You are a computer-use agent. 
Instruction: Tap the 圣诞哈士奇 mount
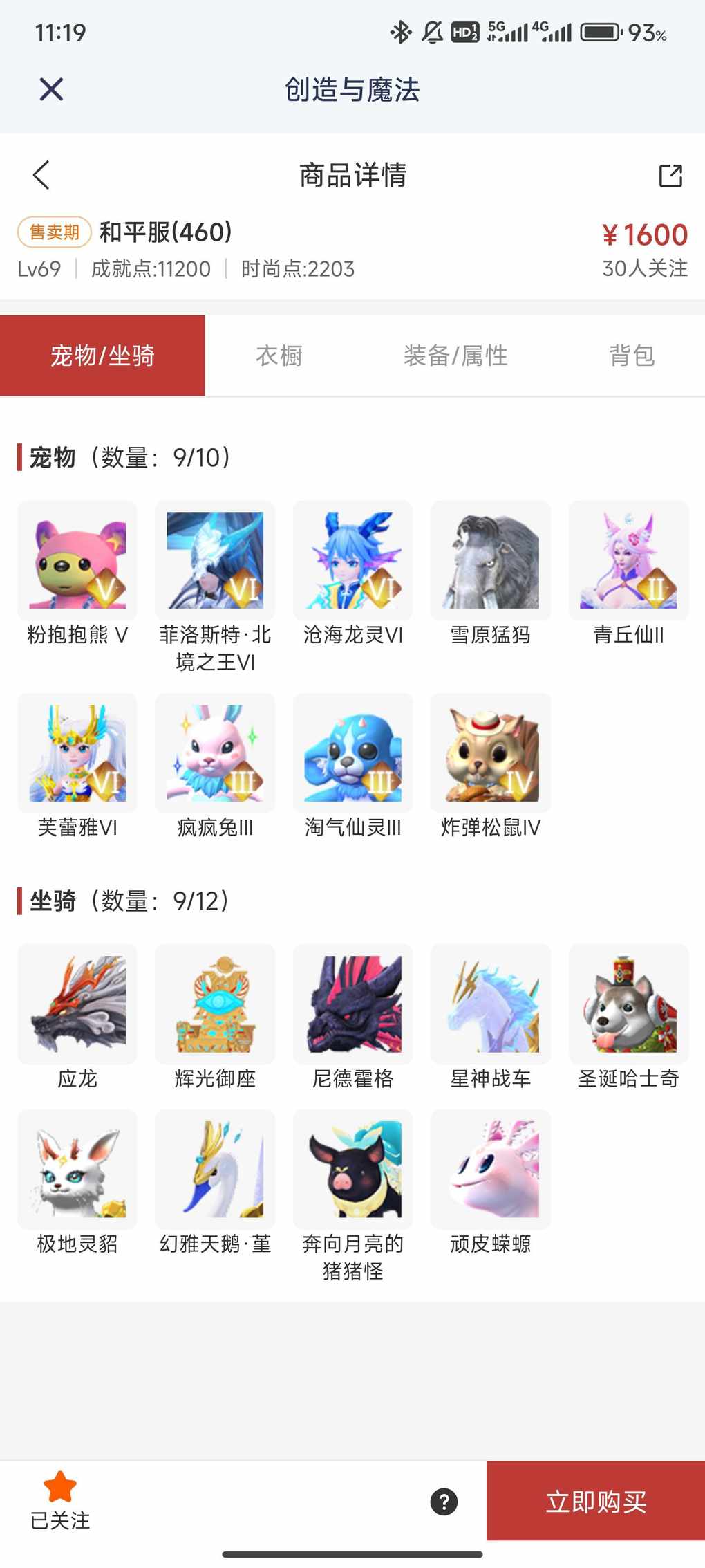tap(628, 1004)
